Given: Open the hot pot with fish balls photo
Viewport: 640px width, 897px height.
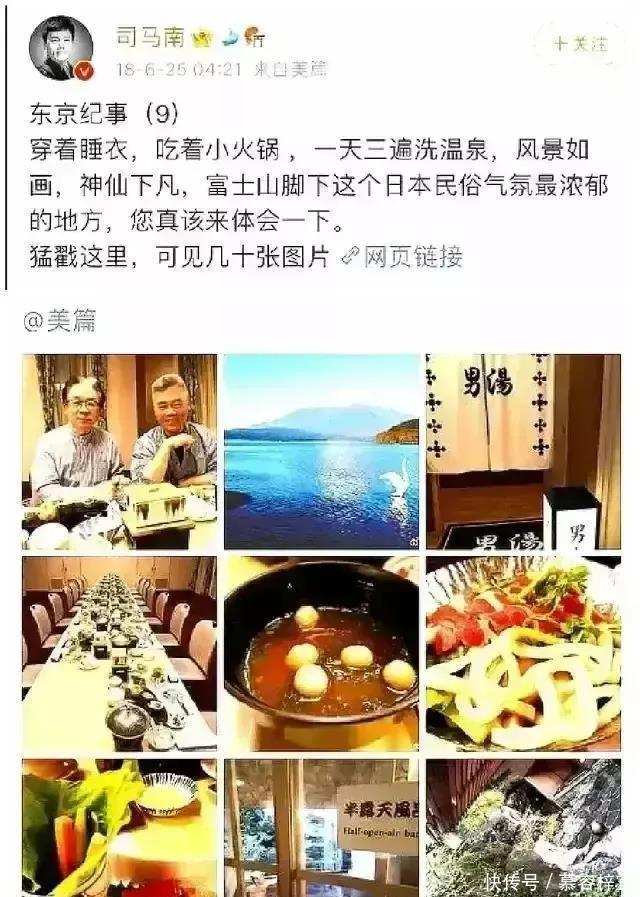Looking at the screenshot, I should (x=321, y=654).
